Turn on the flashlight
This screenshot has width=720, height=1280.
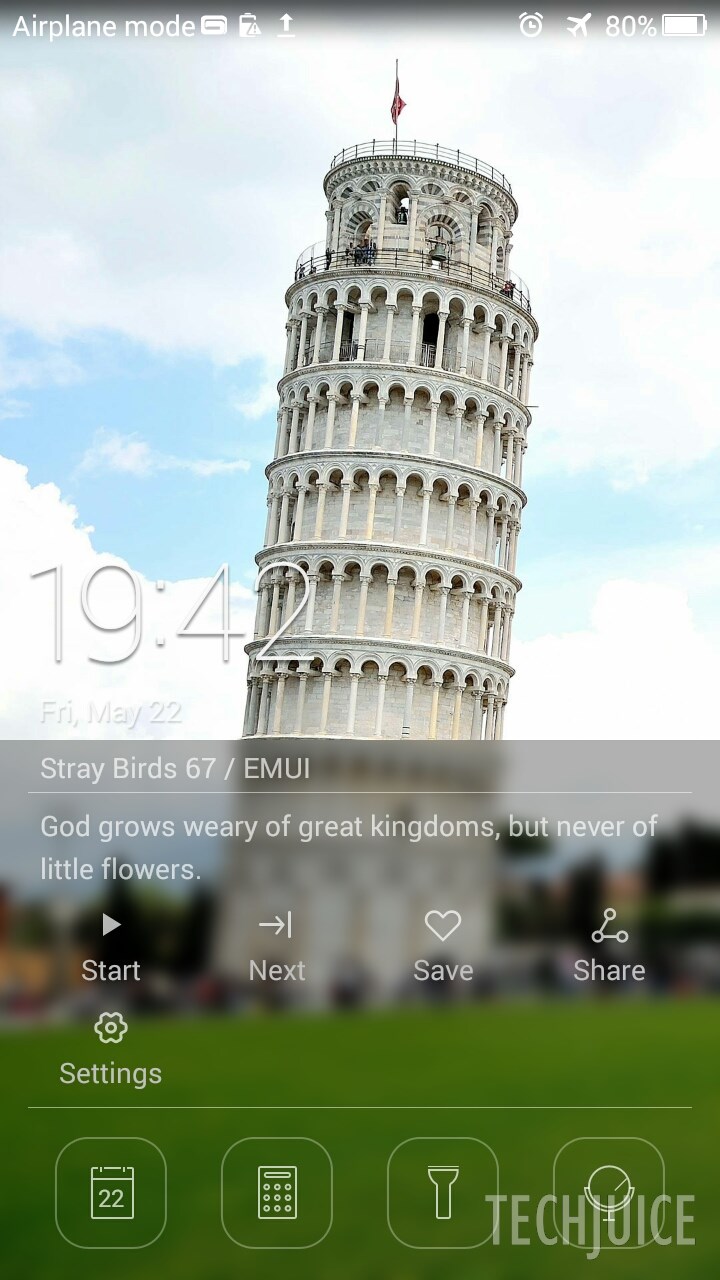click(443, 1192)
